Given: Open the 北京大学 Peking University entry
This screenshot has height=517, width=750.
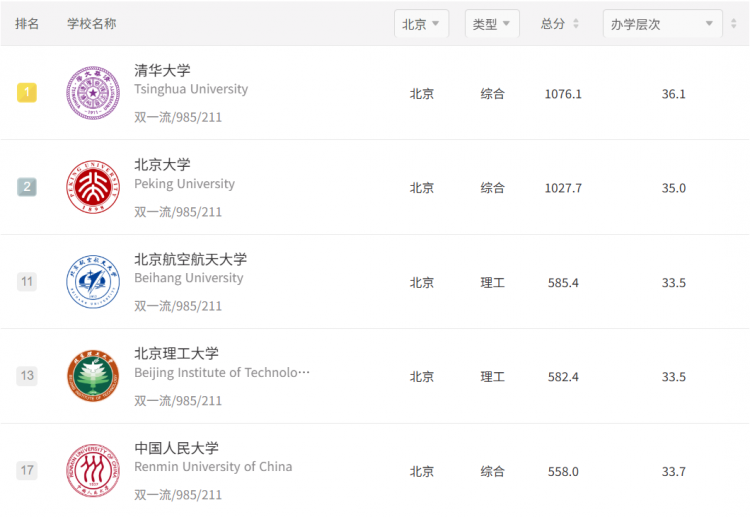Looking at the screenshot, I should click(162, 165).
